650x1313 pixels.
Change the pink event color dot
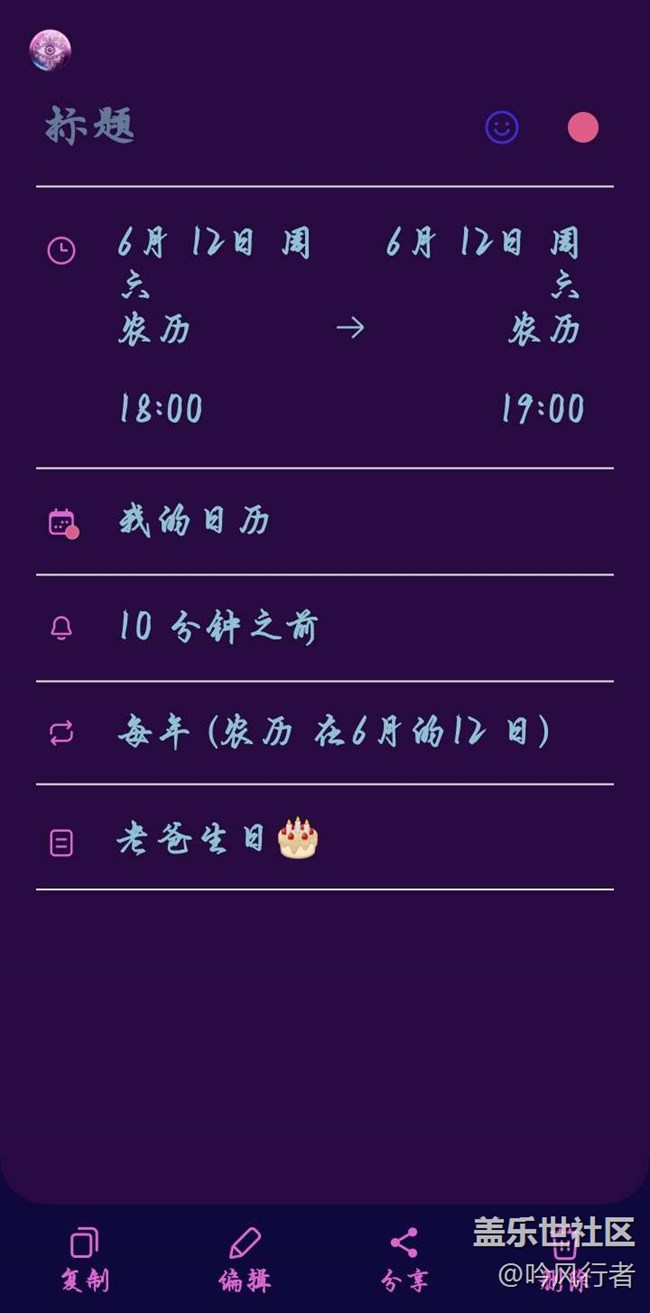(583, 127)
